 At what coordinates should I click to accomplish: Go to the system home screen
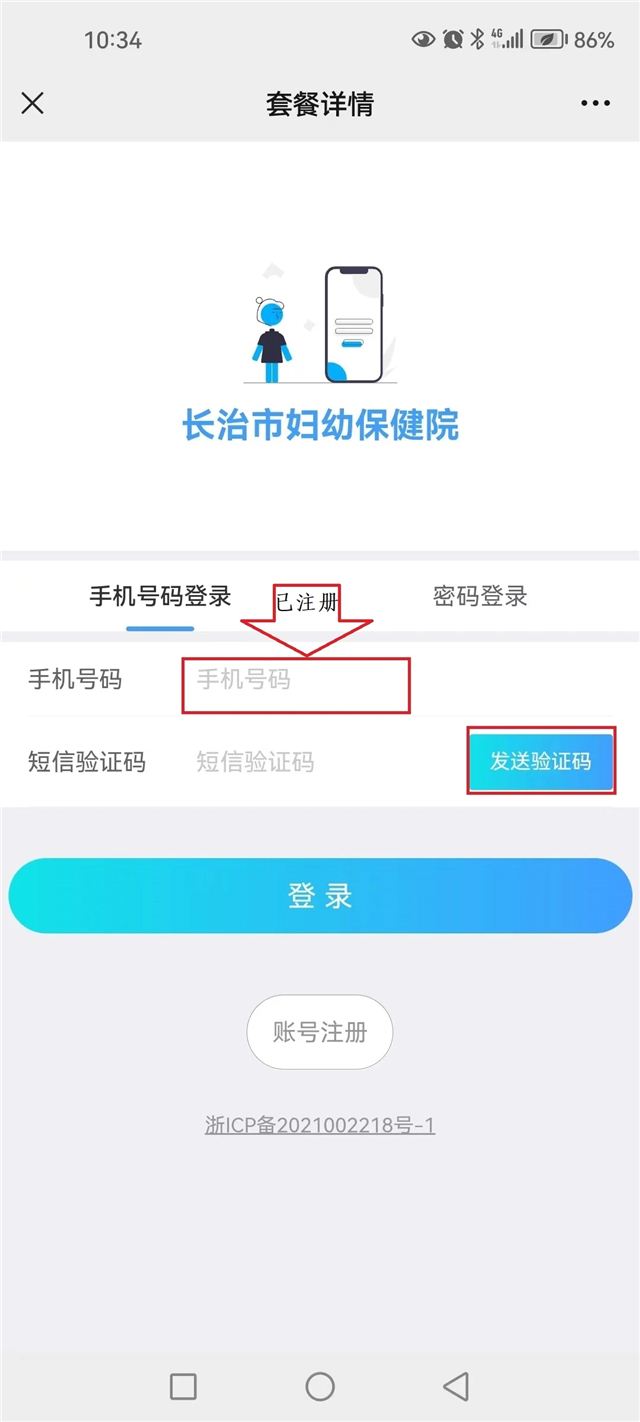(x=320, y=1385)
